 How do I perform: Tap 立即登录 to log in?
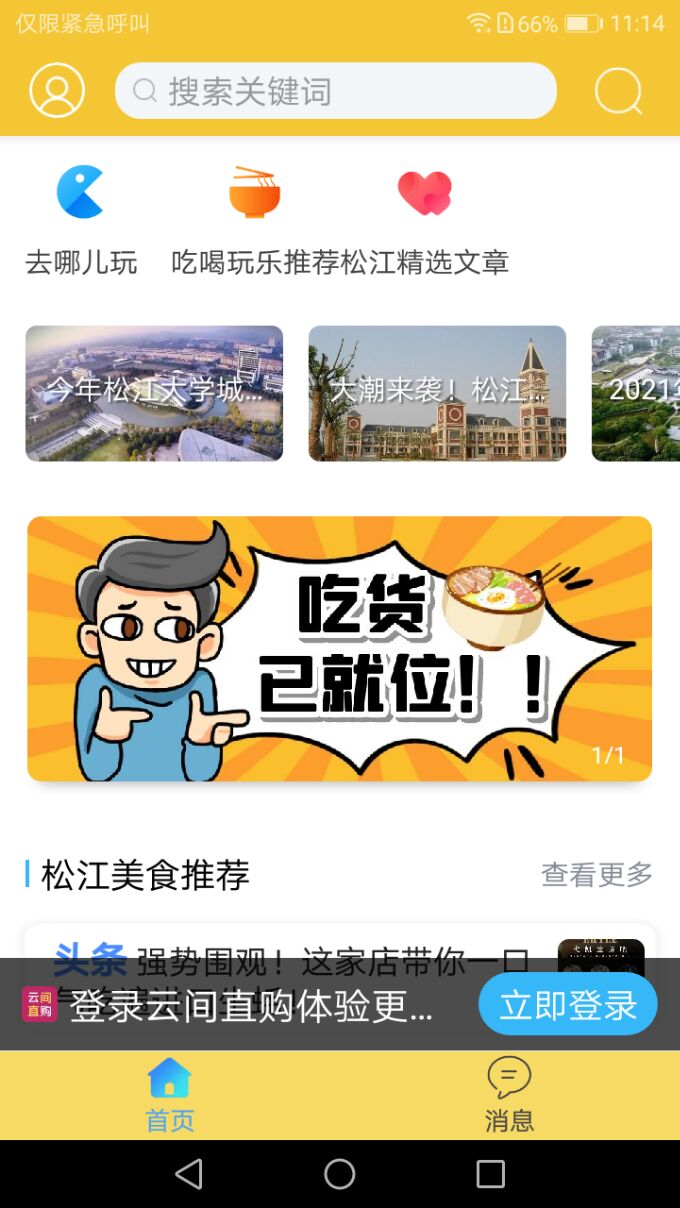tap(567, 1004)
